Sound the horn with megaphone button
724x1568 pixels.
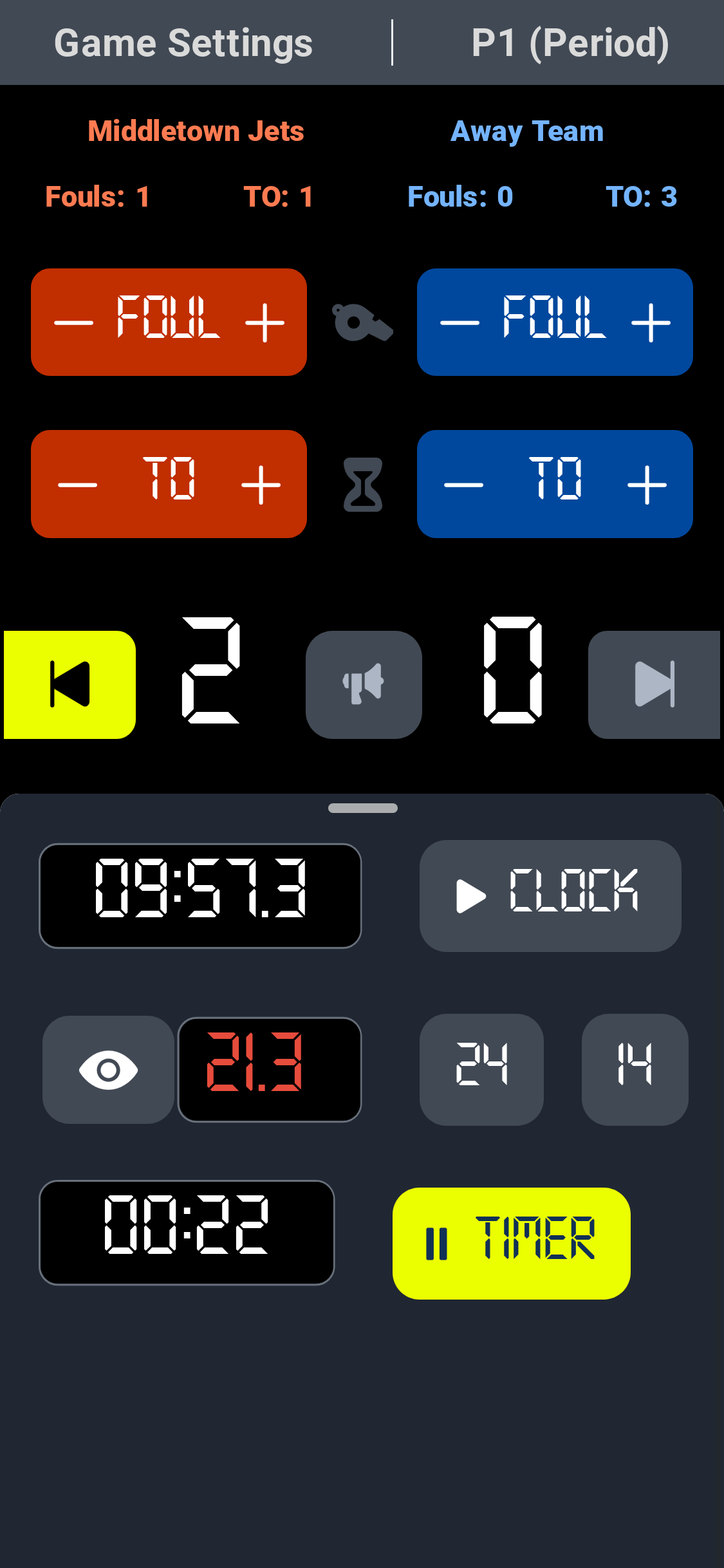(364, 684)
